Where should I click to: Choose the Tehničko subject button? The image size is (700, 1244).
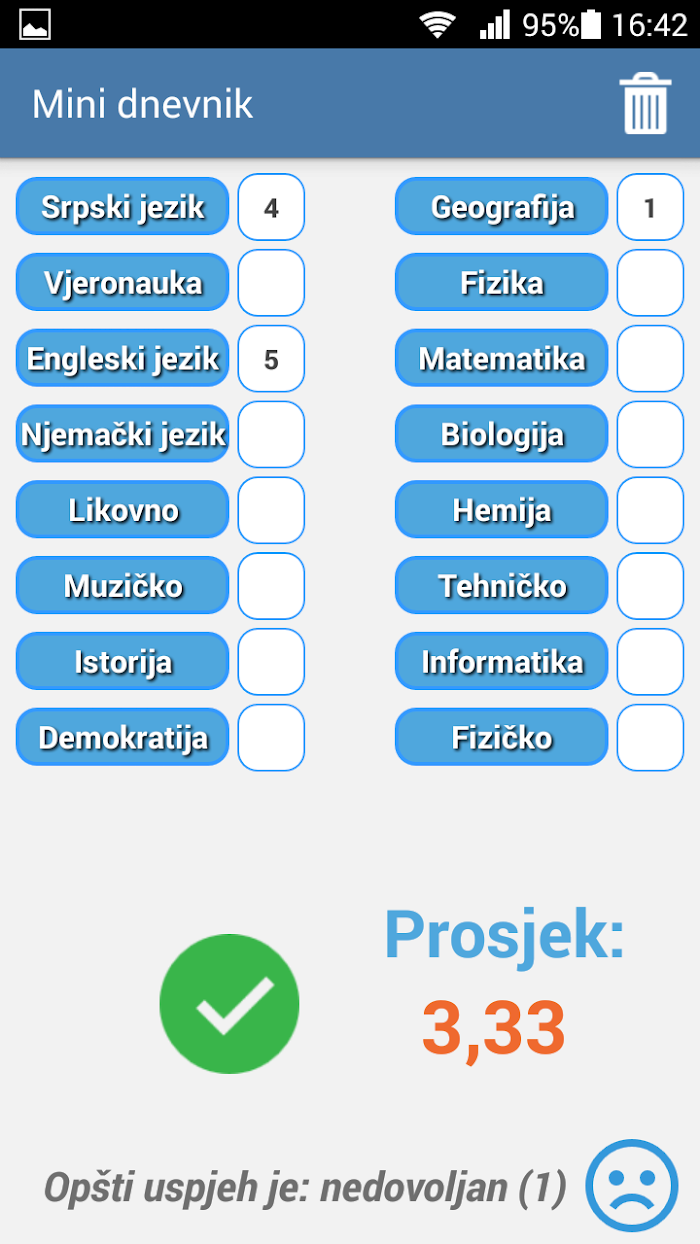click(502, 586)
